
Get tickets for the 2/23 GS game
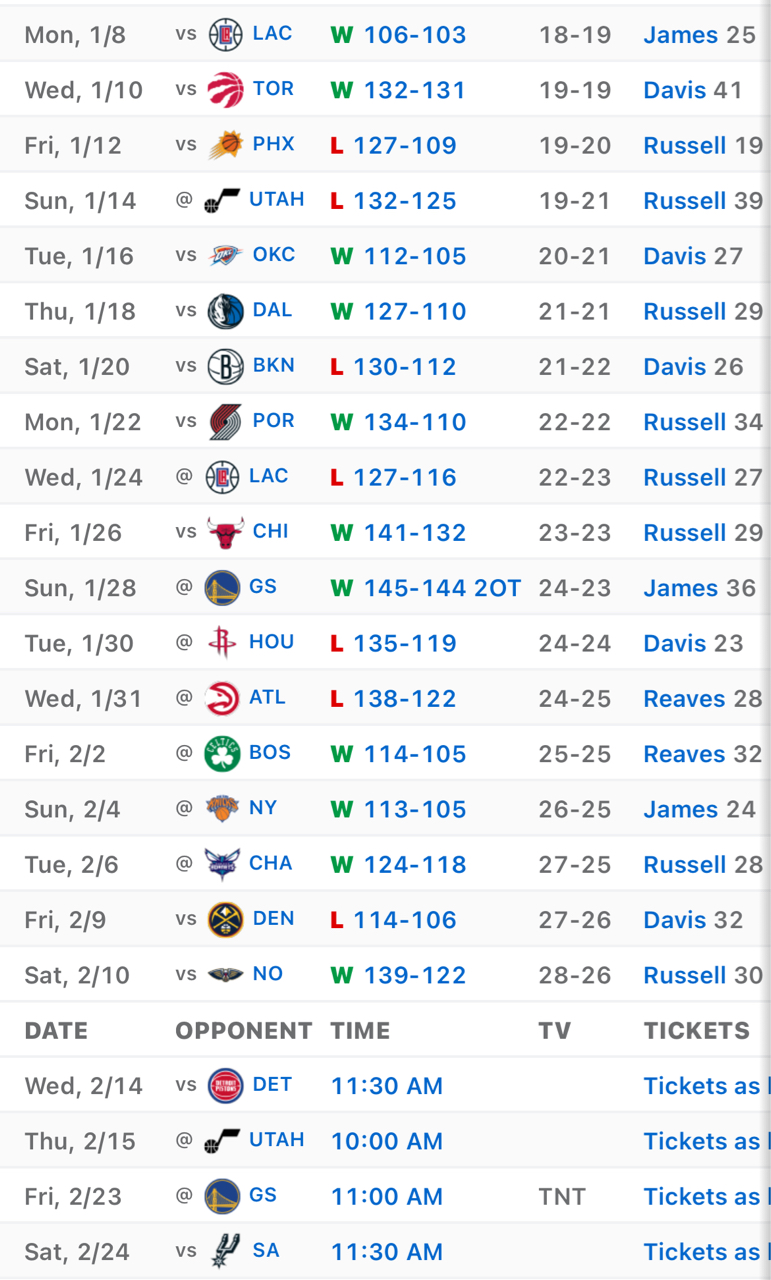tap(707, 1197)
